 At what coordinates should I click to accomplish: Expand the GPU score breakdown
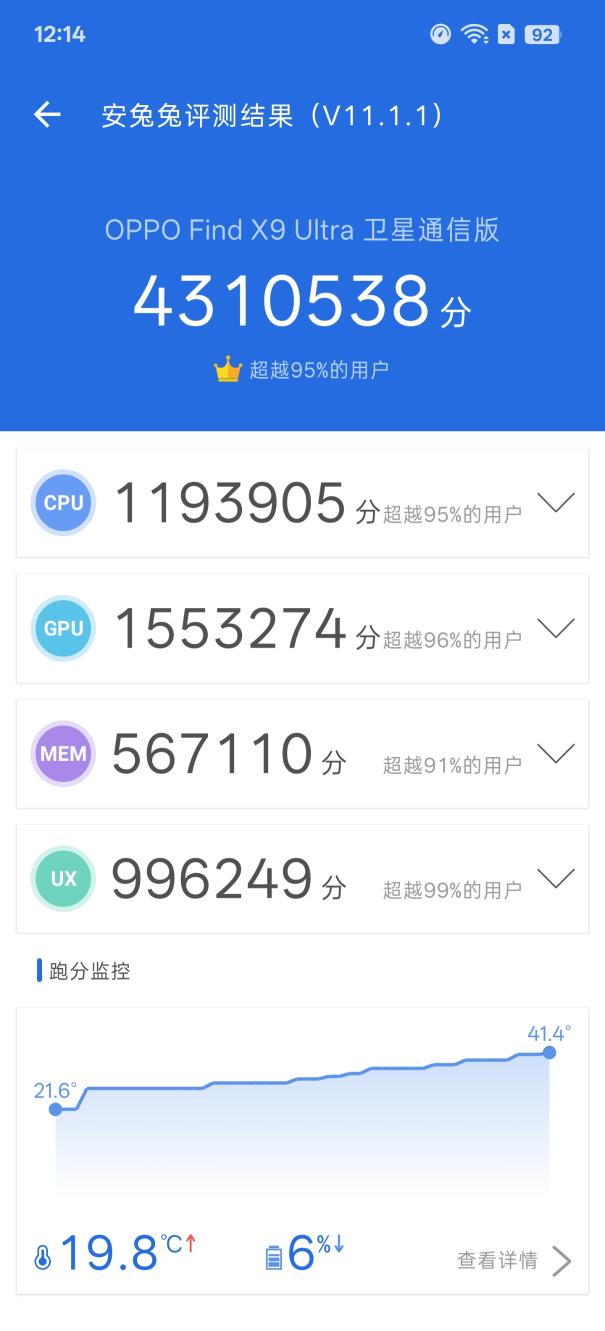click(555, 628)
